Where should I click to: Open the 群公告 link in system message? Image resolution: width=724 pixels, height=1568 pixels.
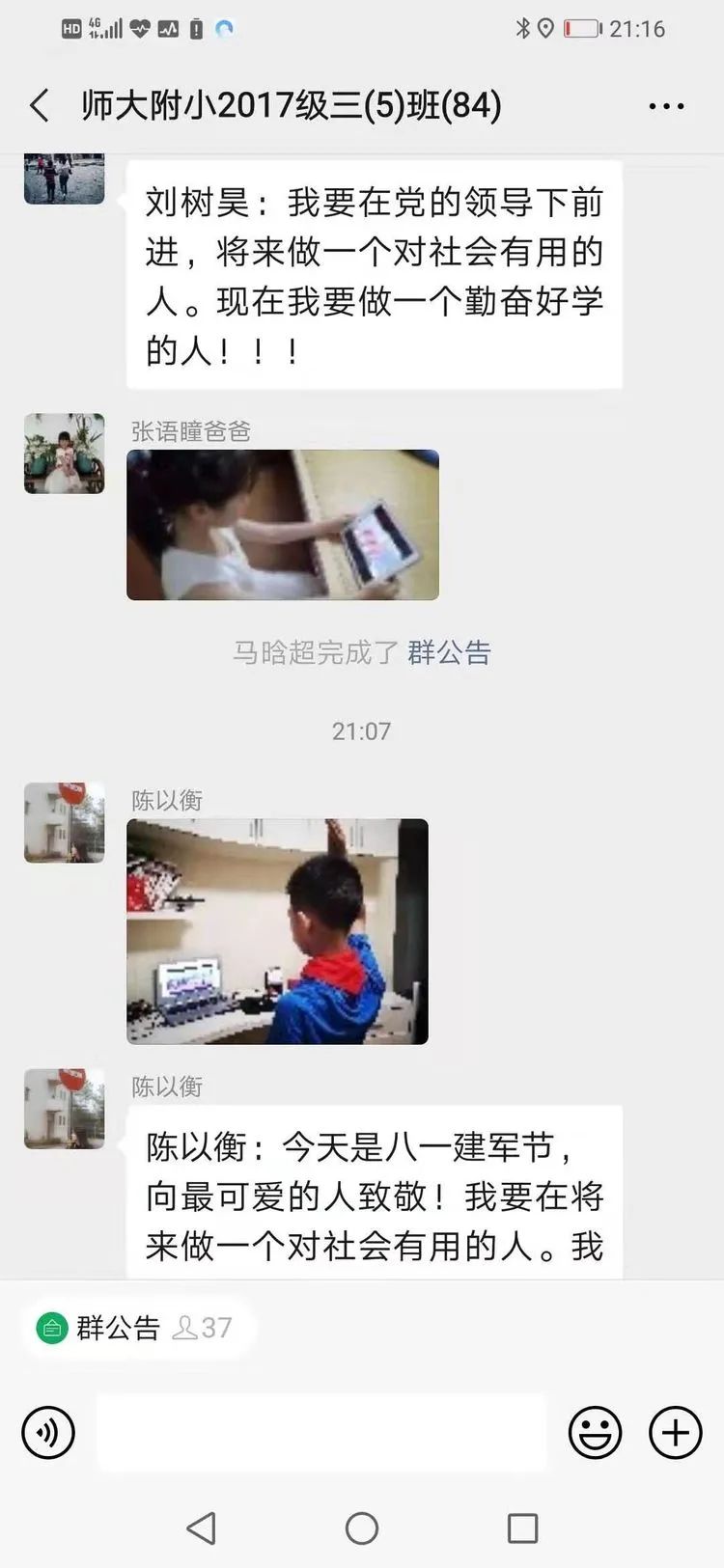coord(449,653)
